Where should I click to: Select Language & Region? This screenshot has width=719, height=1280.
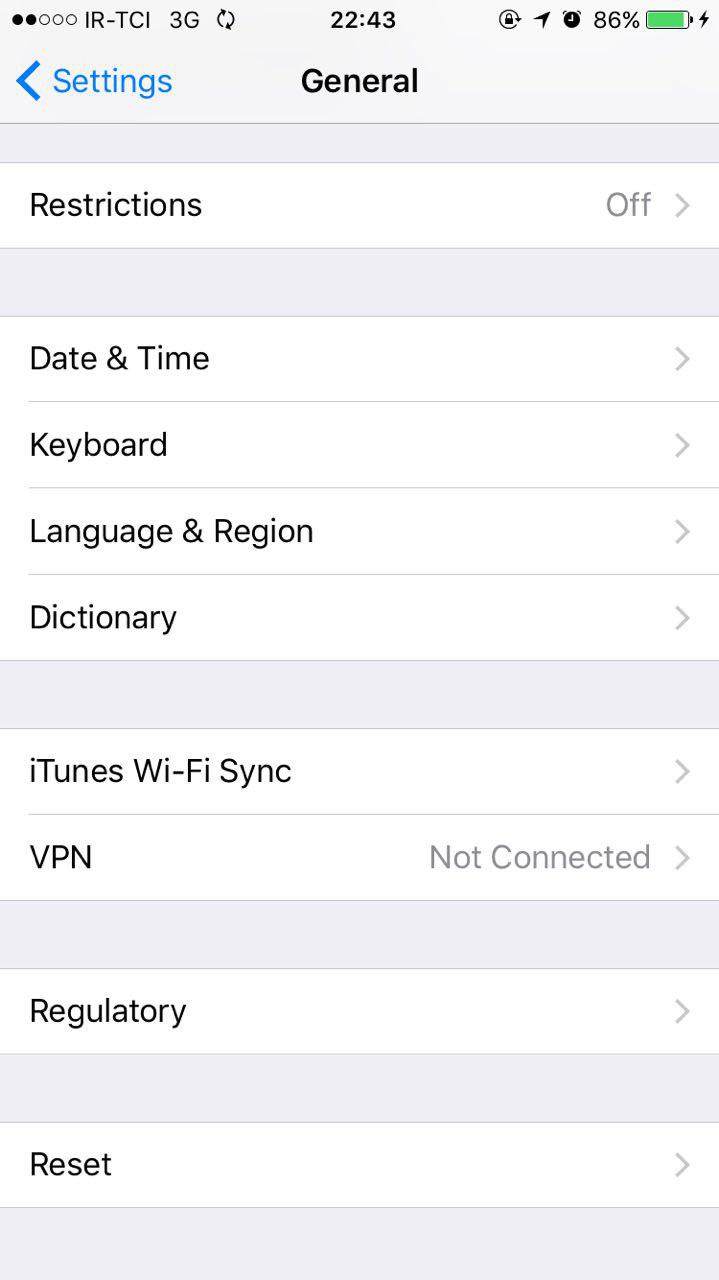[359, 531]
